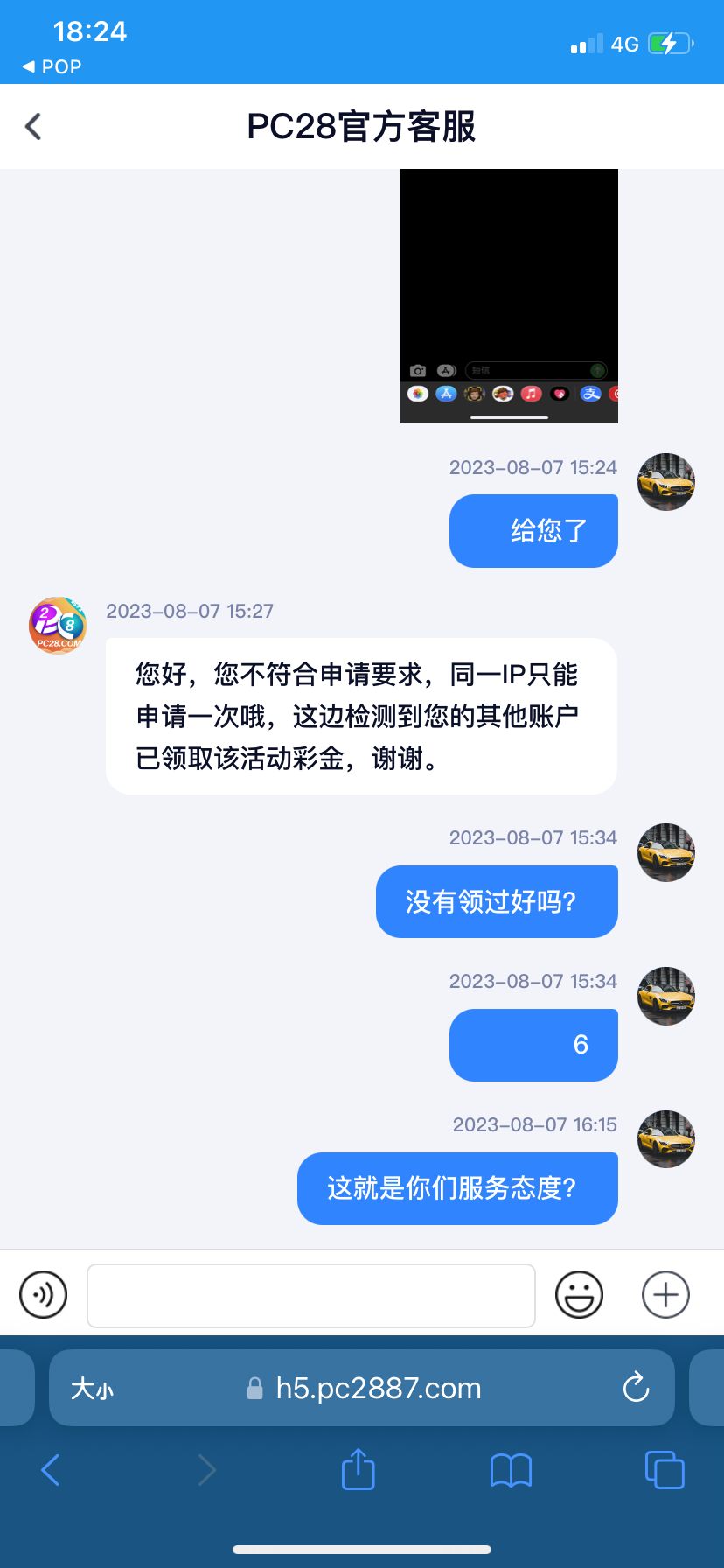The height and width of the screenshot is (1568, 724).
Task: Tap the embedded screenshot image in chat
Action: coord(508,296)
